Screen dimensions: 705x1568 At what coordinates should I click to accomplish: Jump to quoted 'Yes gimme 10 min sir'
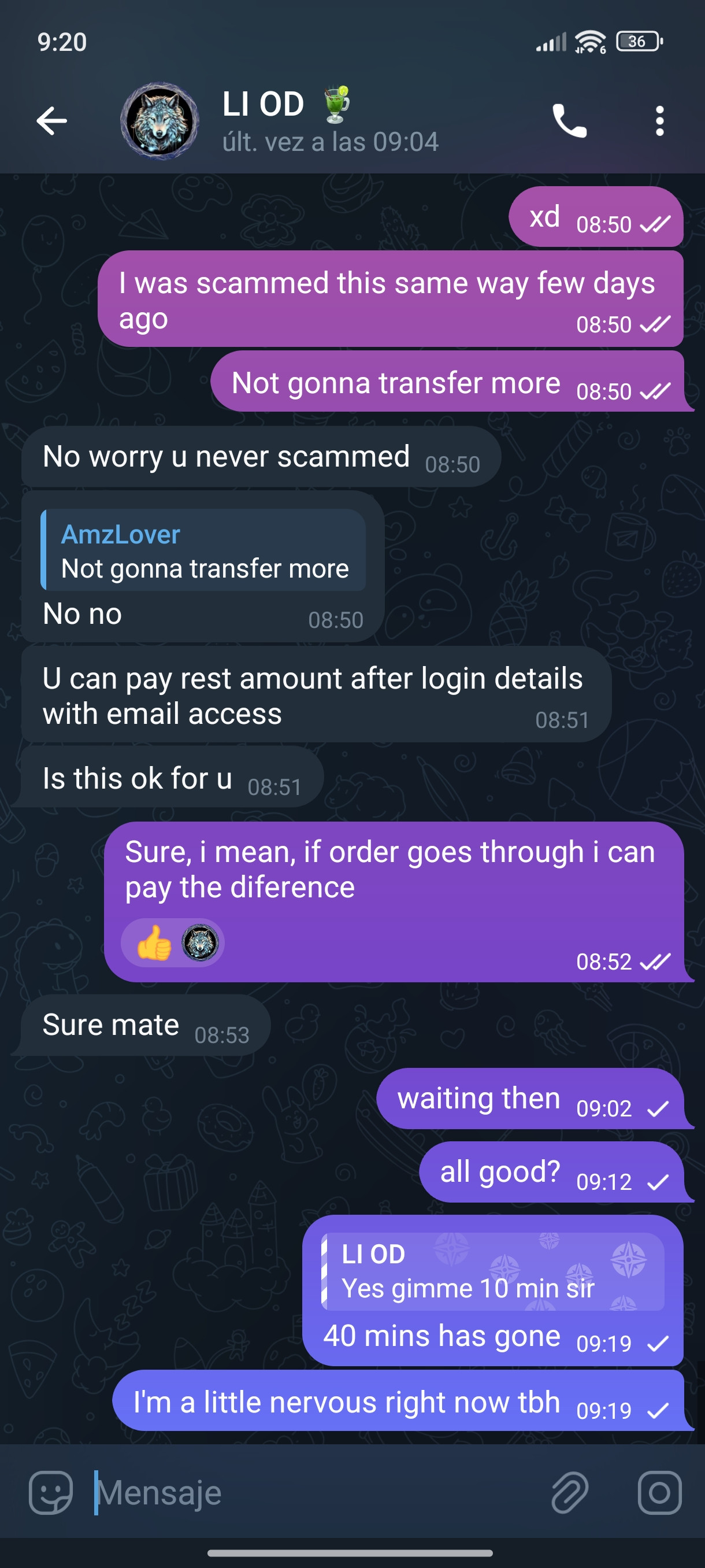pyautogui.click(x=492, y=1271)
